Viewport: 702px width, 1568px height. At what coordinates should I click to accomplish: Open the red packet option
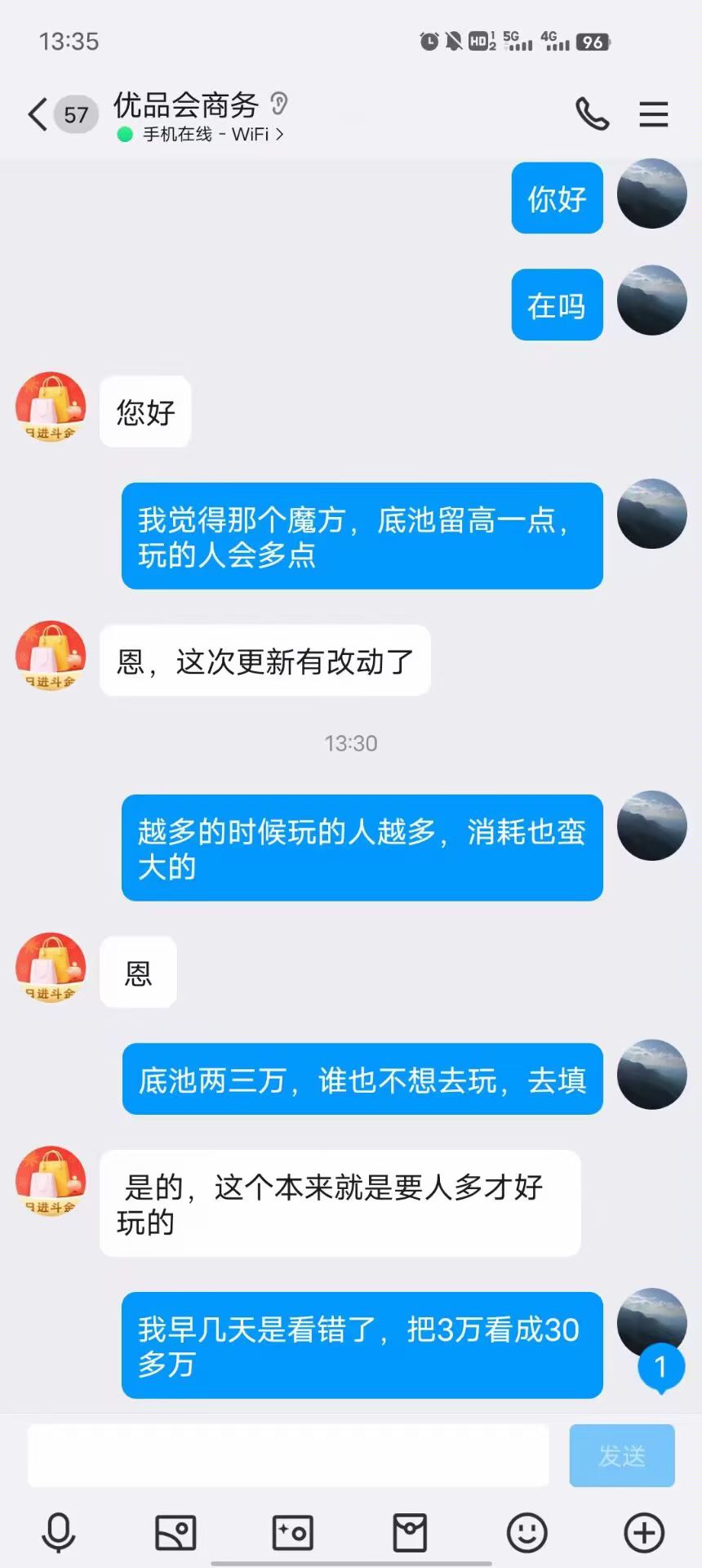(x=410, y=1533)
